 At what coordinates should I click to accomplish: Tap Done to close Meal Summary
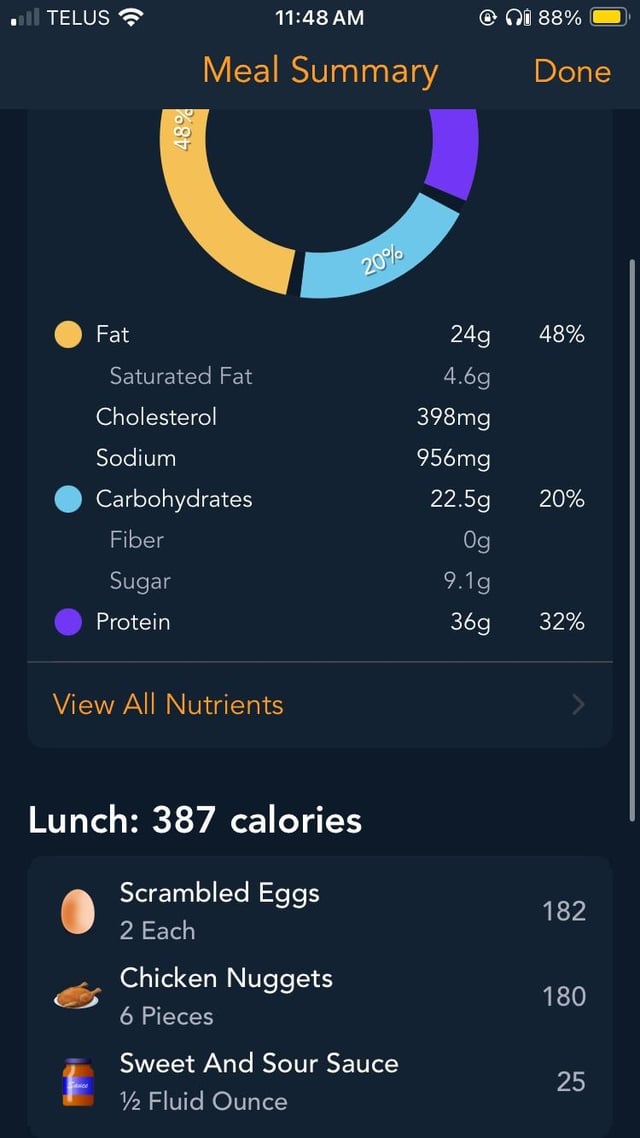[x=571, y=71]
